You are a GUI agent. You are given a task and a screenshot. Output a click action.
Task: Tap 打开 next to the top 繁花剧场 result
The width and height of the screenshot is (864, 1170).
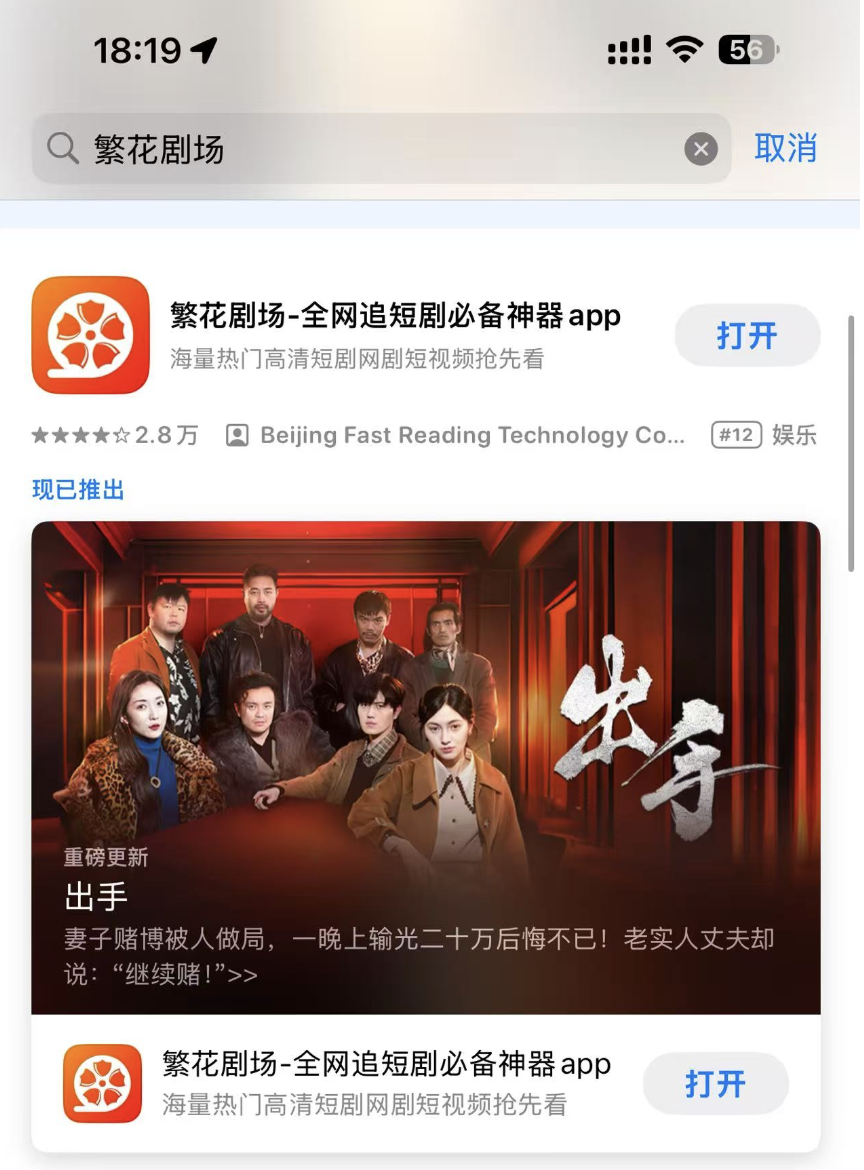[747, 336]
